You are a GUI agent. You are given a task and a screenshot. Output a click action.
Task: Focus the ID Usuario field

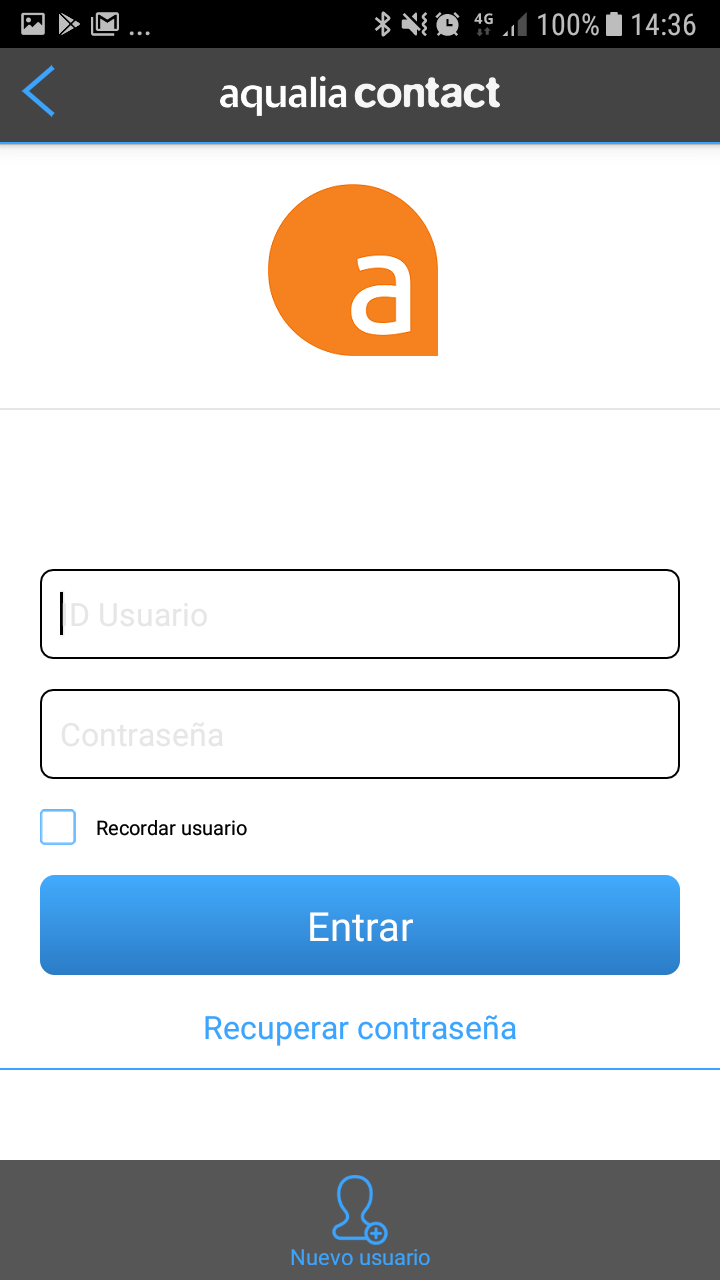(x=360, y=614)
